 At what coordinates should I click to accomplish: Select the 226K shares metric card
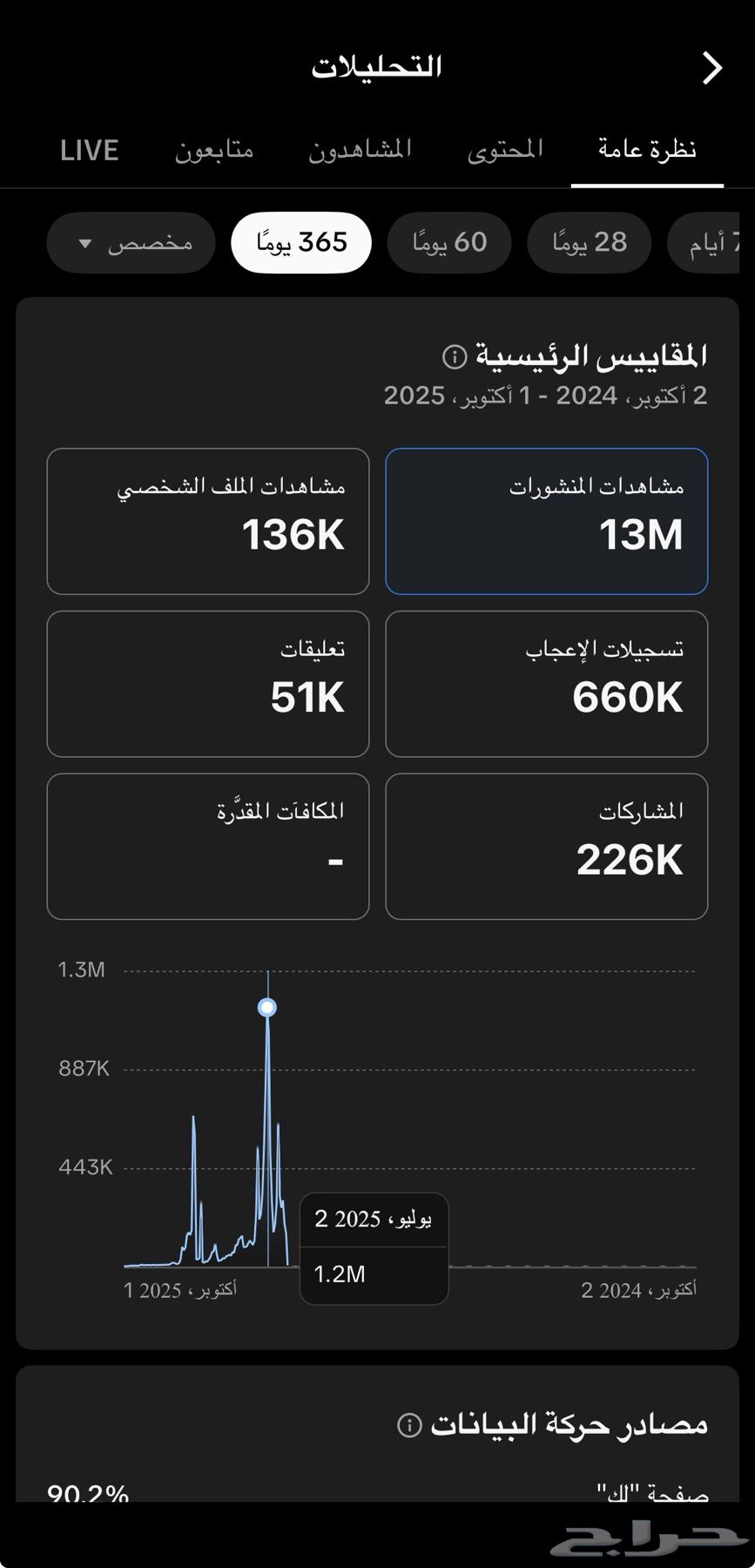[x=547, y=845]
